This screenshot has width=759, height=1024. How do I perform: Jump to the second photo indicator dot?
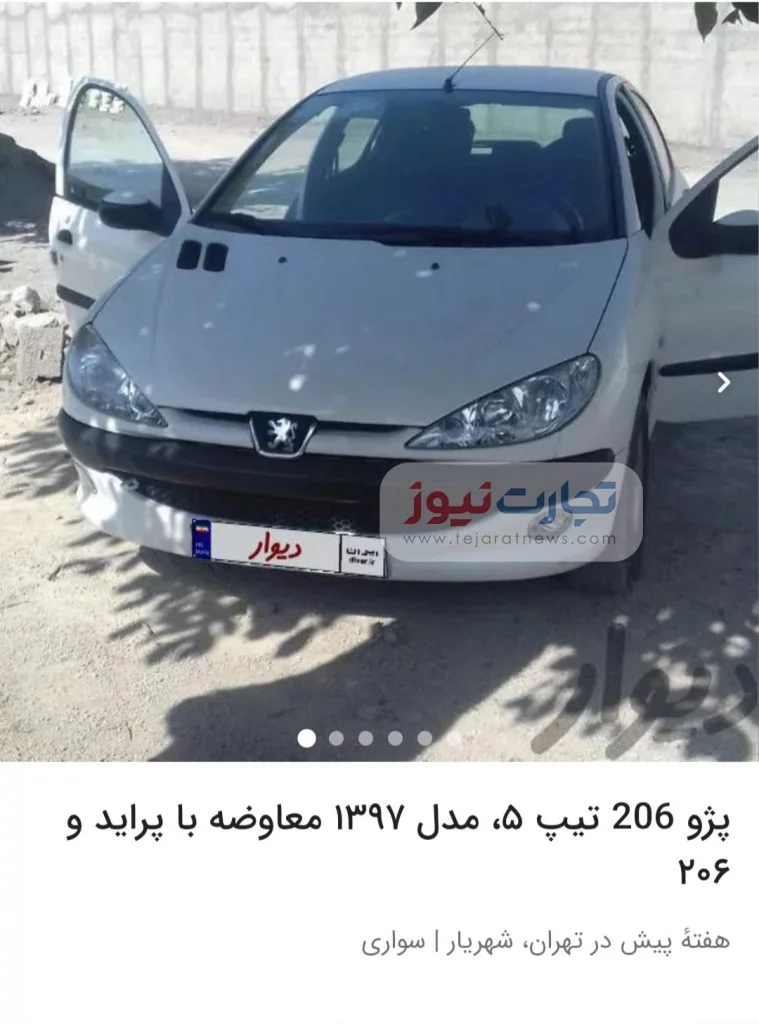tap(336, 738)
